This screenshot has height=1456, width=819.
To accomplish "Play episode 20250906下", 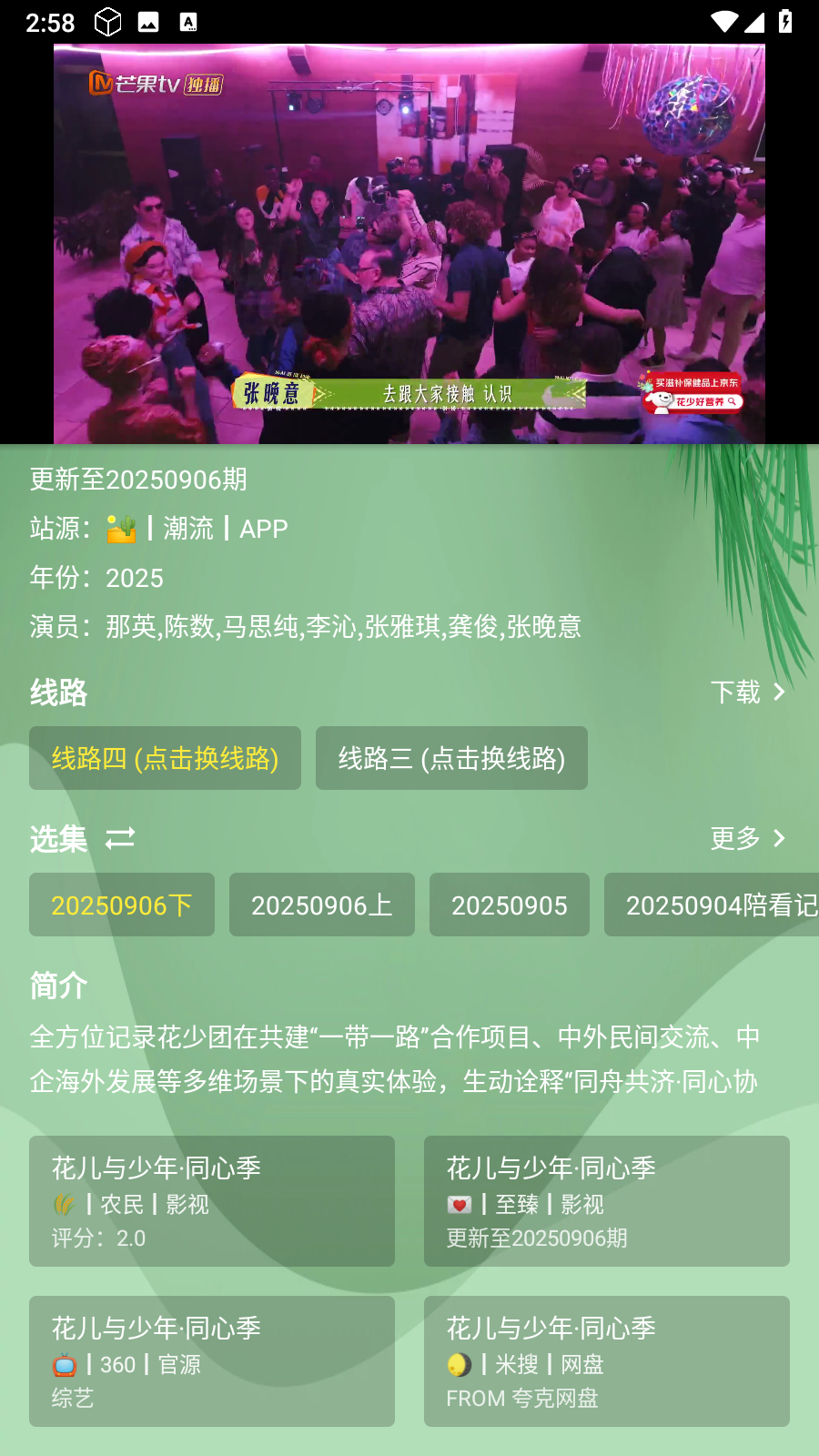I will [x=122, y=905].
